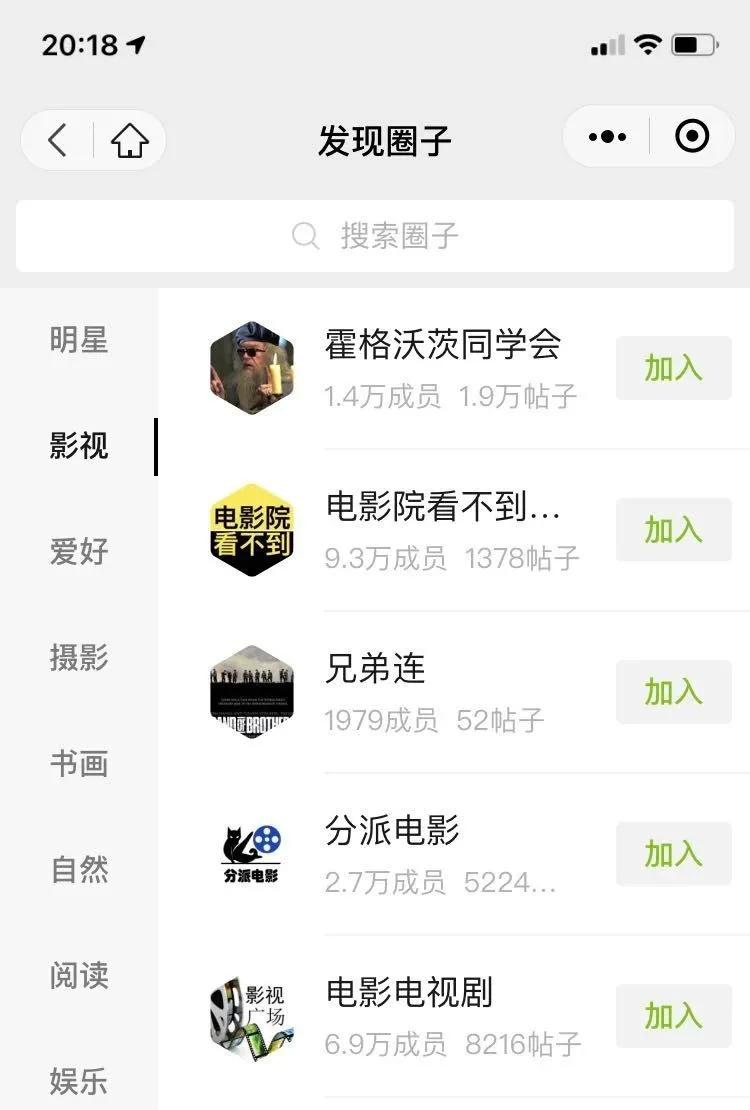Tap the mini program capsule circle icon

(x=692, y=136)
